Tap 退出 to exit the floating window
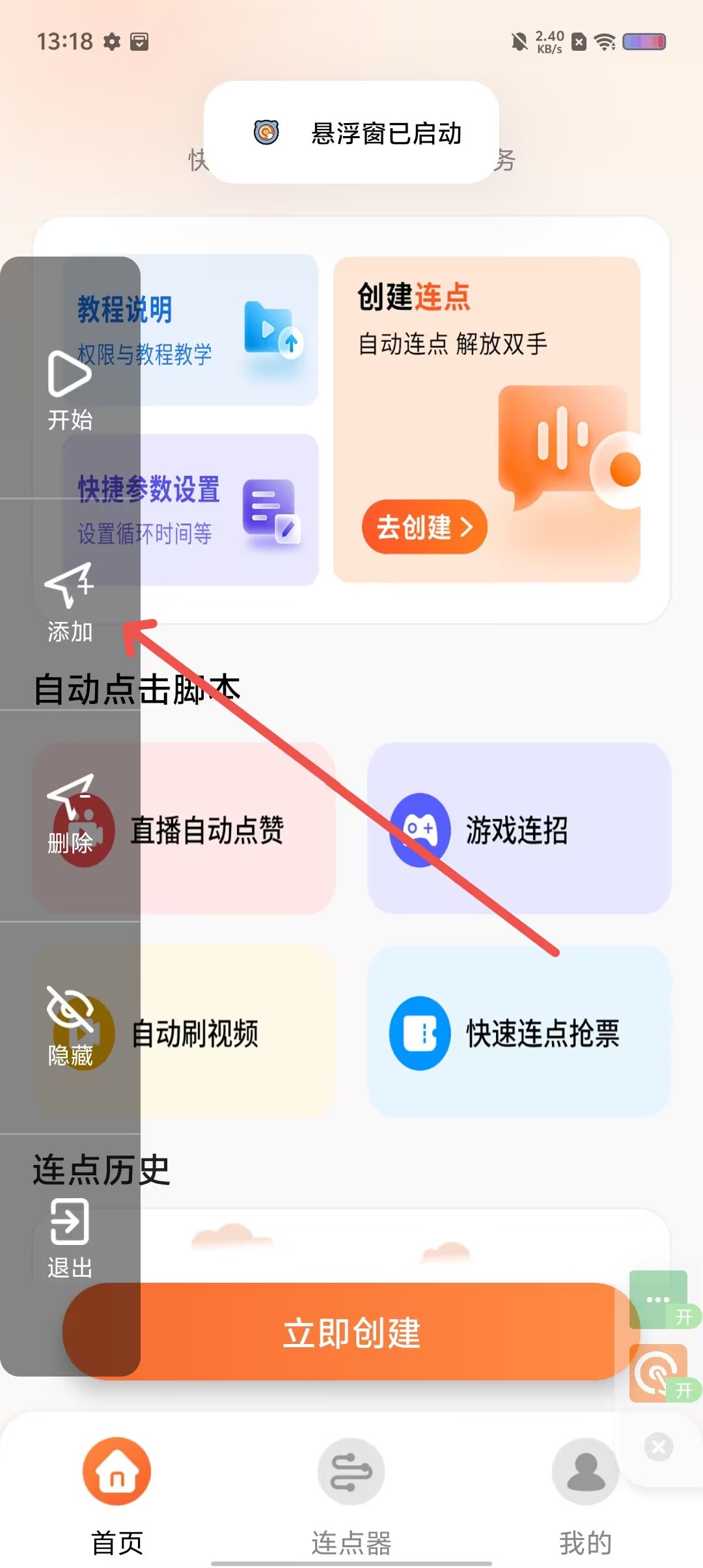The width and height of the screenshot is (703, 1568). pos(70,1239)
